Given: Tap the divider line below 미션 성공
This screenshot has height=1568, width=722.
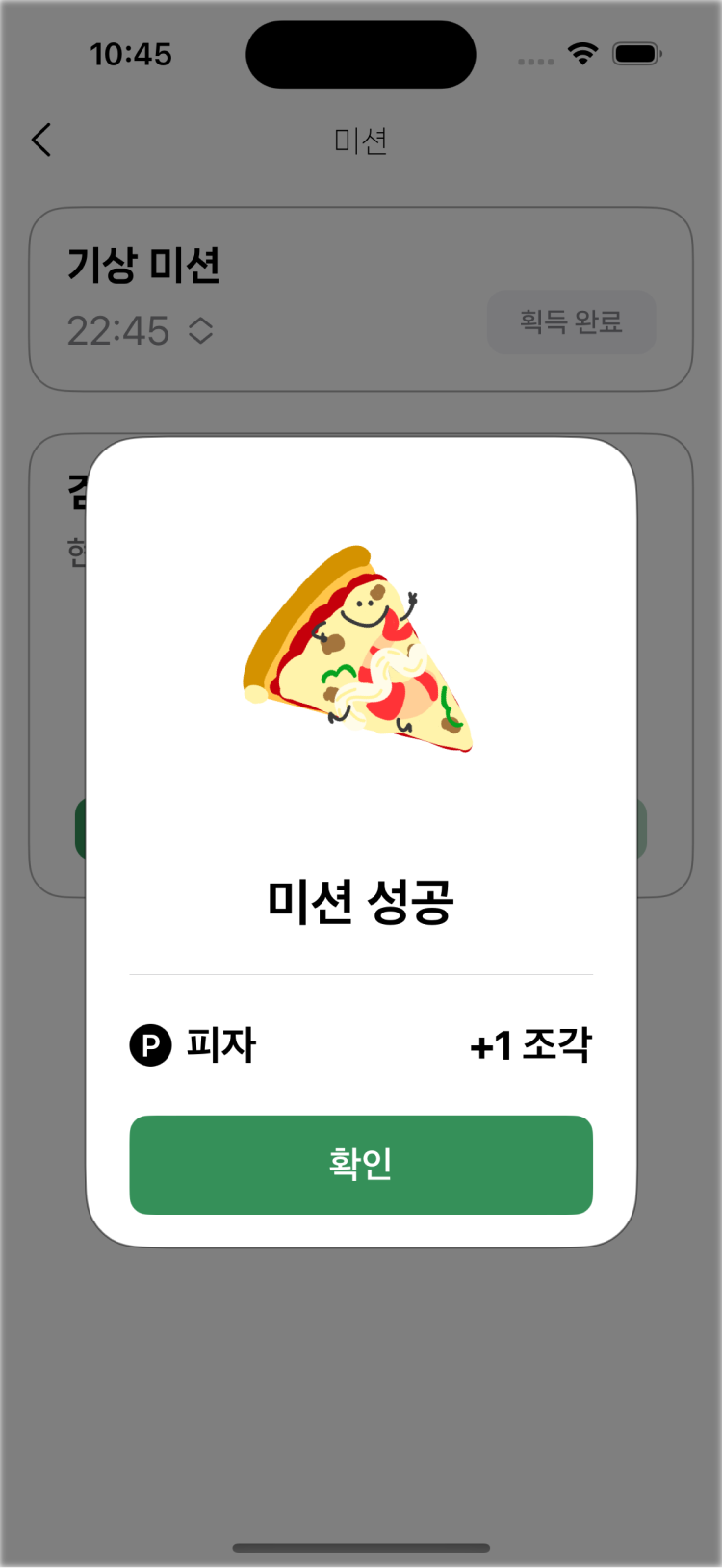Looking at the screenshot, I should tap(361, 974).
